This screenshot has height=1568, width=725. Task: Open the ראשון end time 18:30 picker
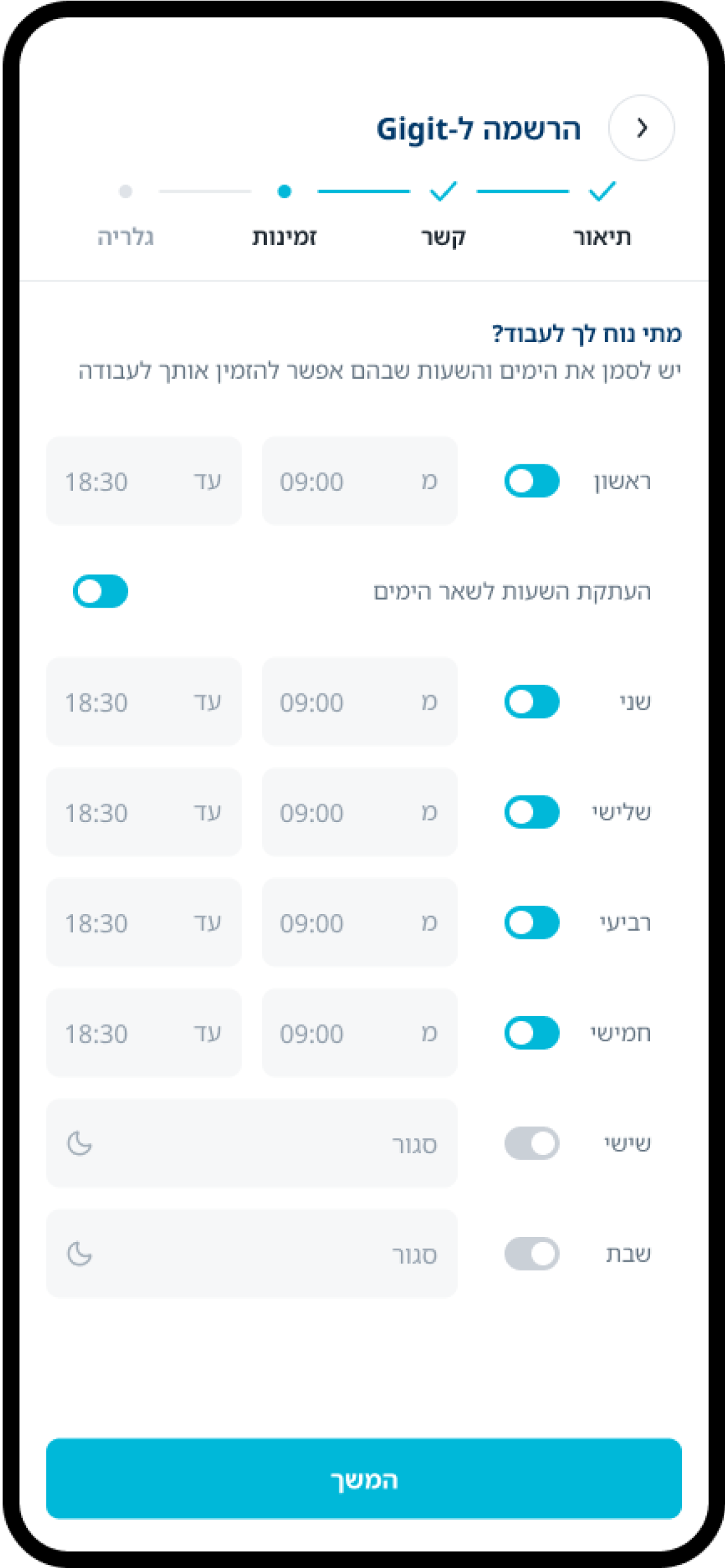(144, 481)
